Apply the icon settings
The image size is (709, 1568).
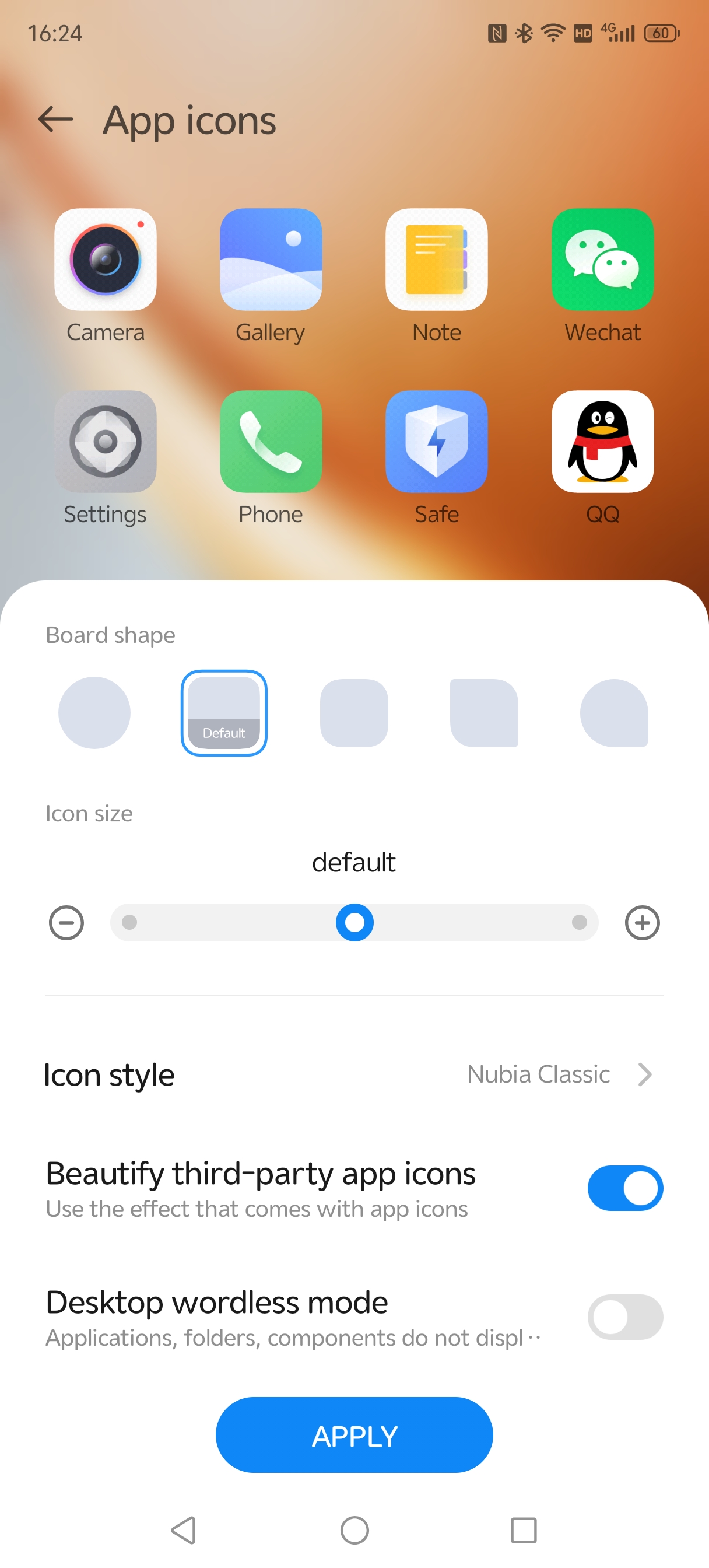[x=354, y=1436]
